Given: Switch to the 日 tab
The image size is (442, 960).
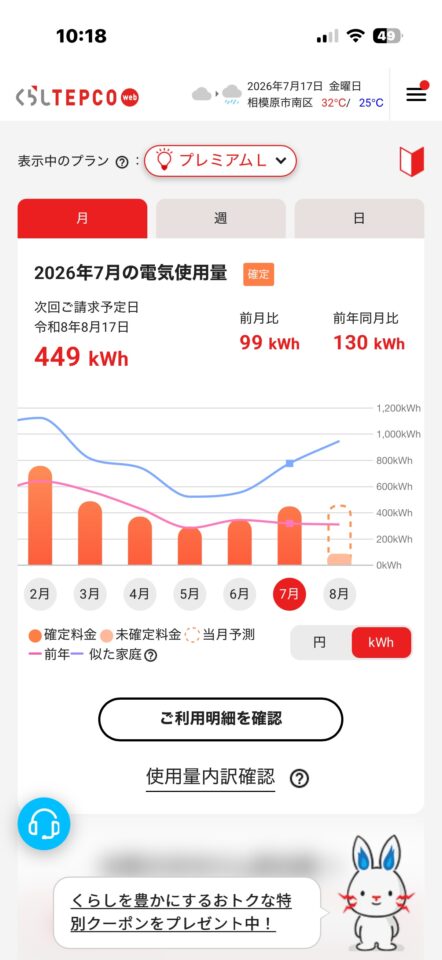Looking at the screenshot, I should pyautogui.click(x=359, y=219).
